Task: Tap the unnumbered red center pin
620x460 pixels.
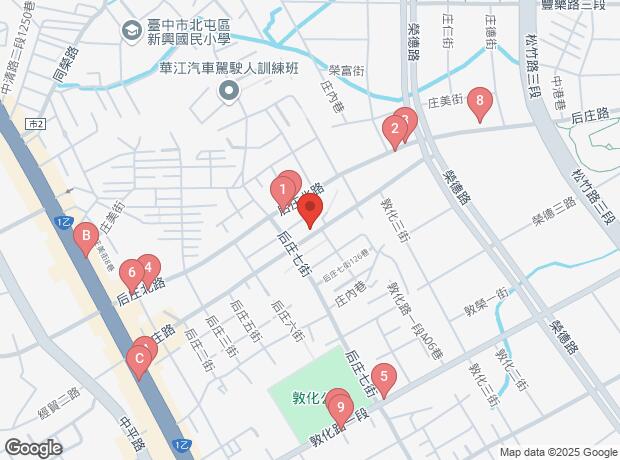Action: [309, 210]
